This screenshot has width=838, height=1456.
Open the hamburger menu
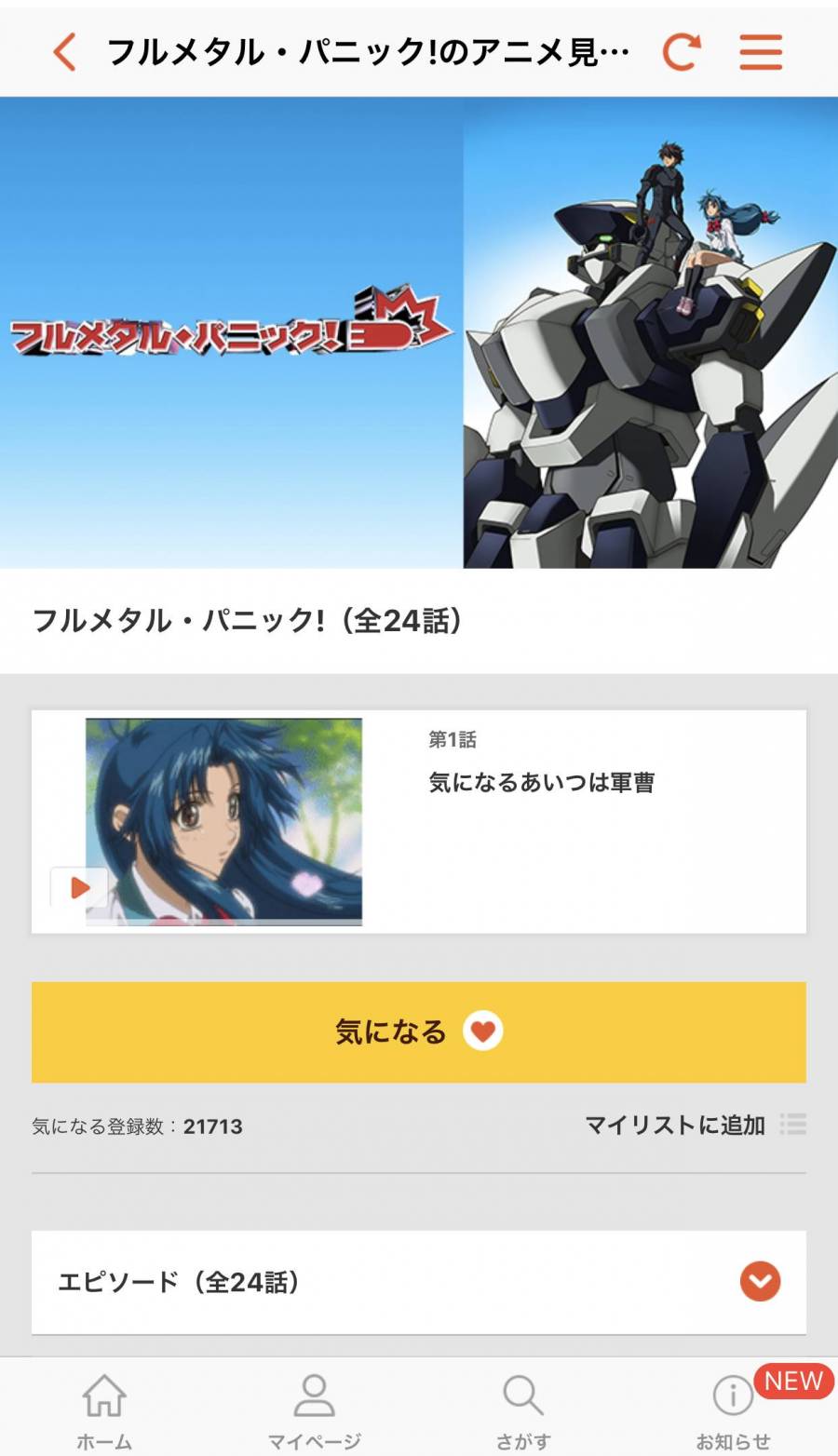(761, 52)
